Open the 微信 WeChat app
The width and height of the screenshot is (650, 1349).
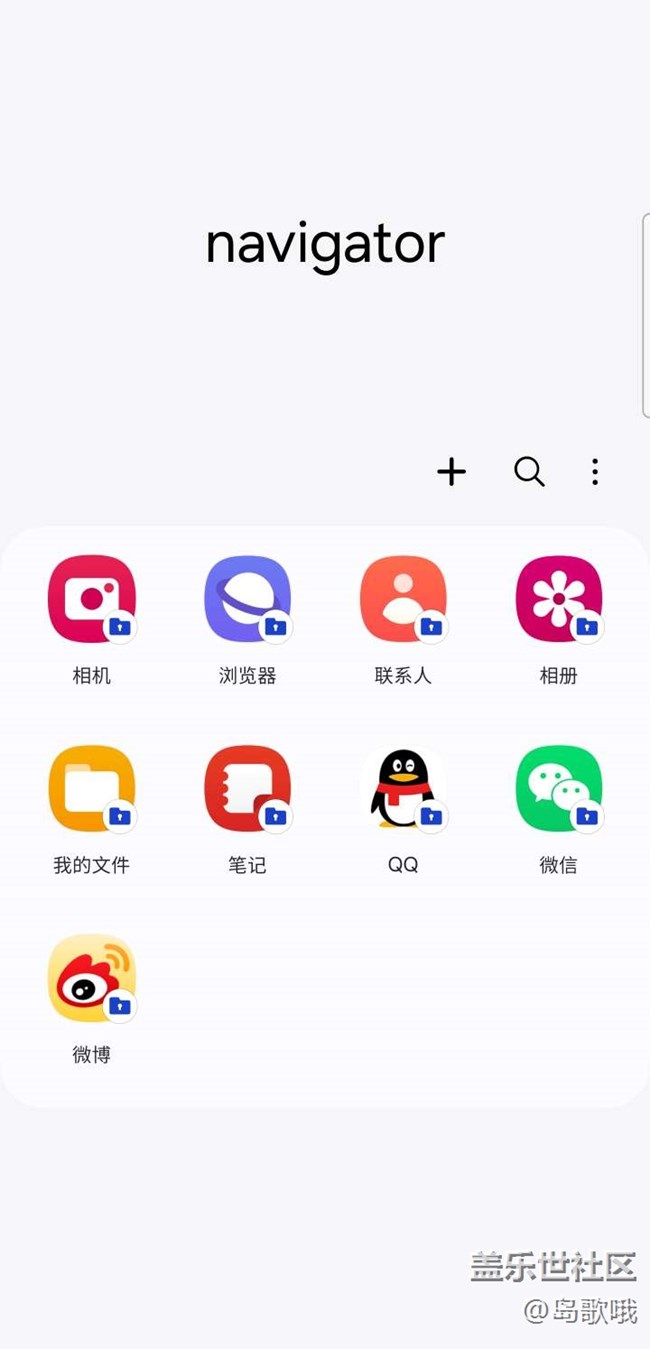click(558, 788)
